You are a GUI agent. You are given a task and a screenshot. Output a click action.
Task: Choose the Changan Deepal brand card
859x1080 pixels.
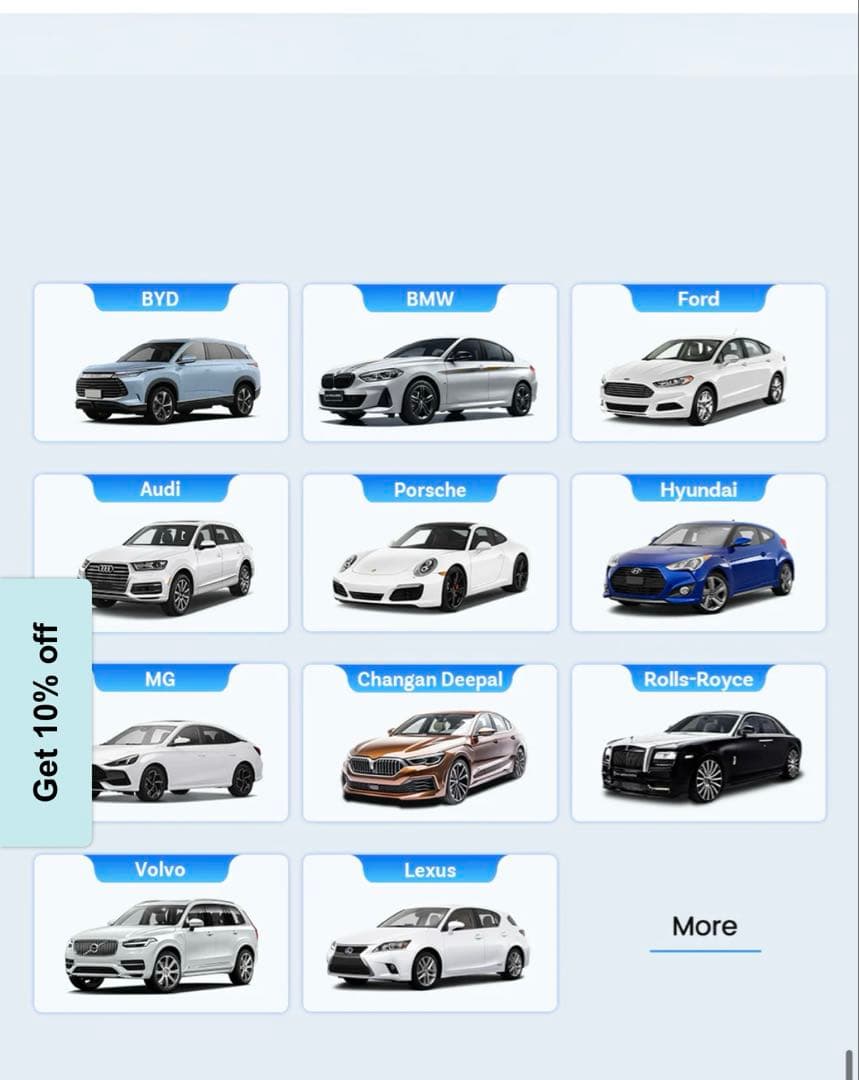[429, 743]
